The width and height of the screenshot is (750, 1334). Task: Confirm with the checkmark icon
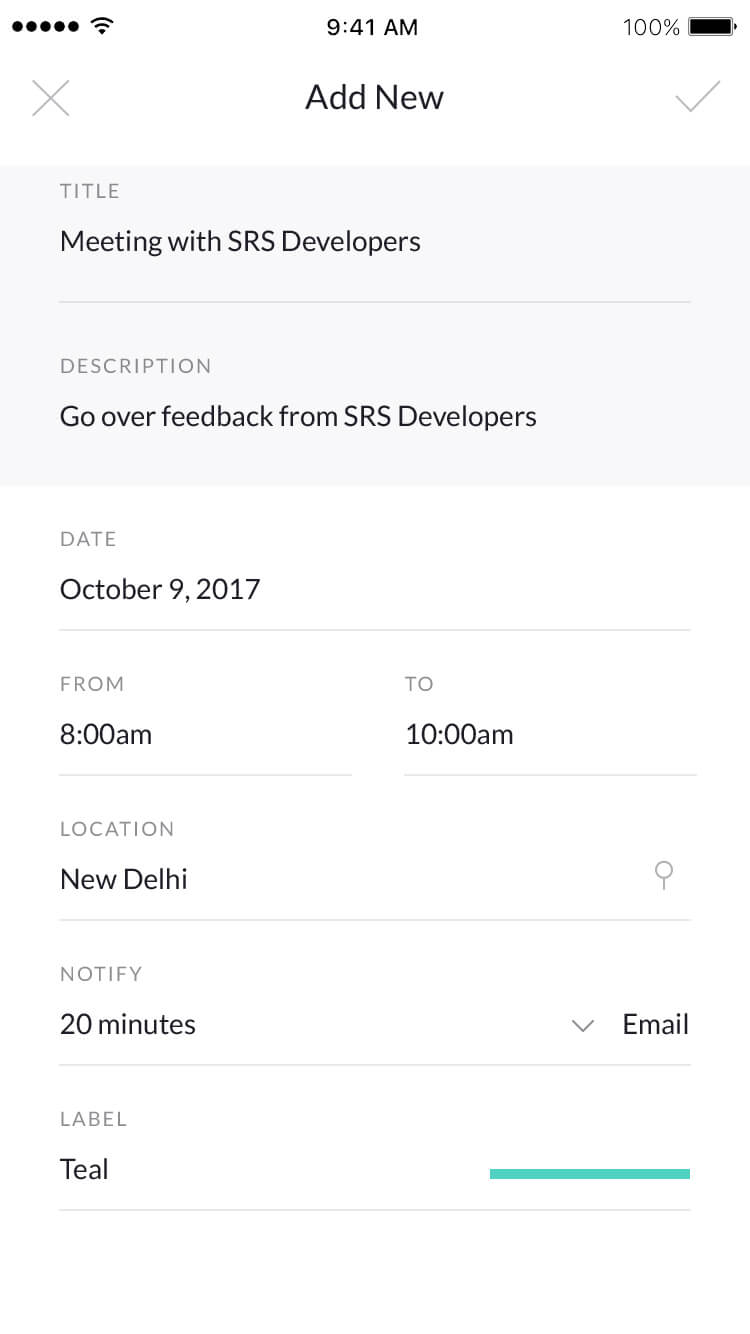coord(697,97)
